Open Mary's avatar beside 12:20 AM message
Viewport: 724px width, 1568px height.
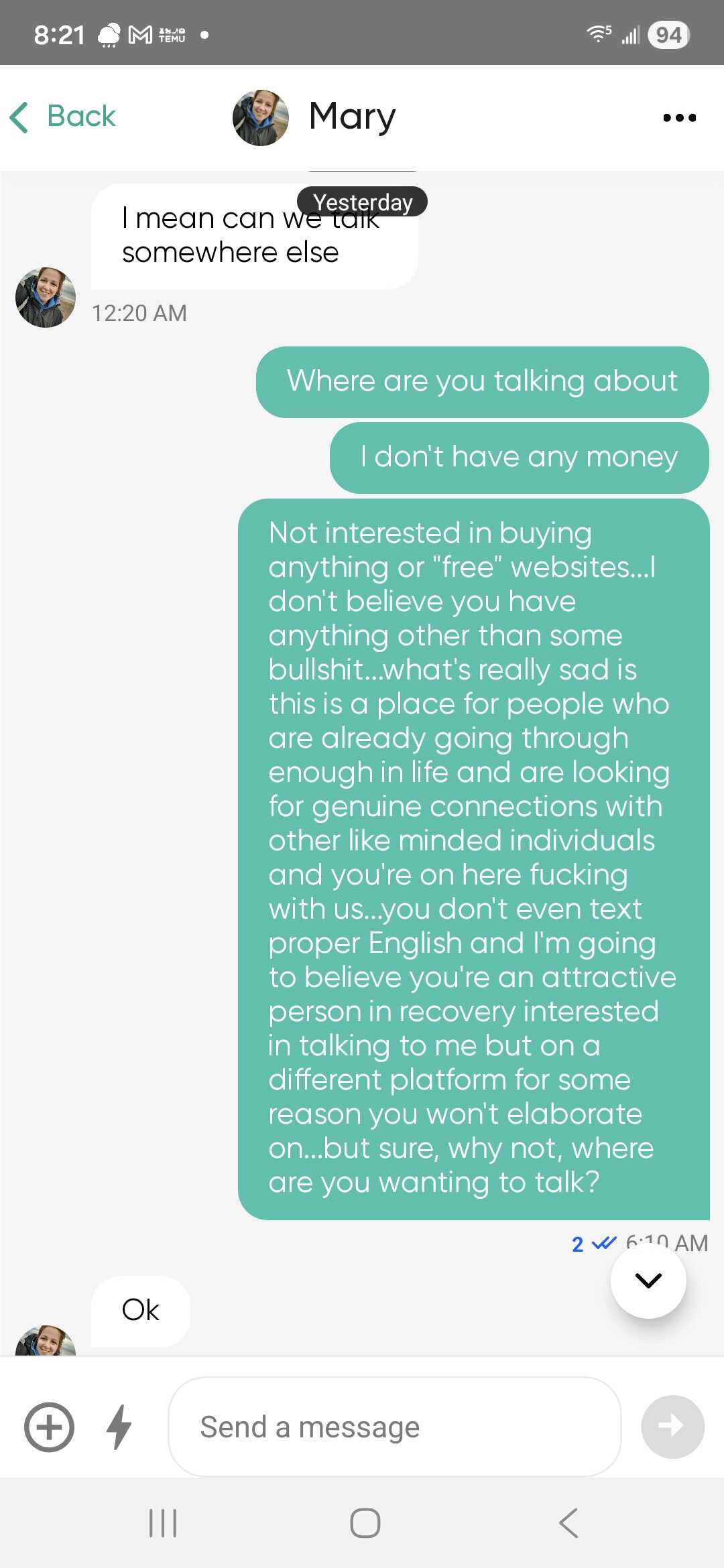[46, 298]
